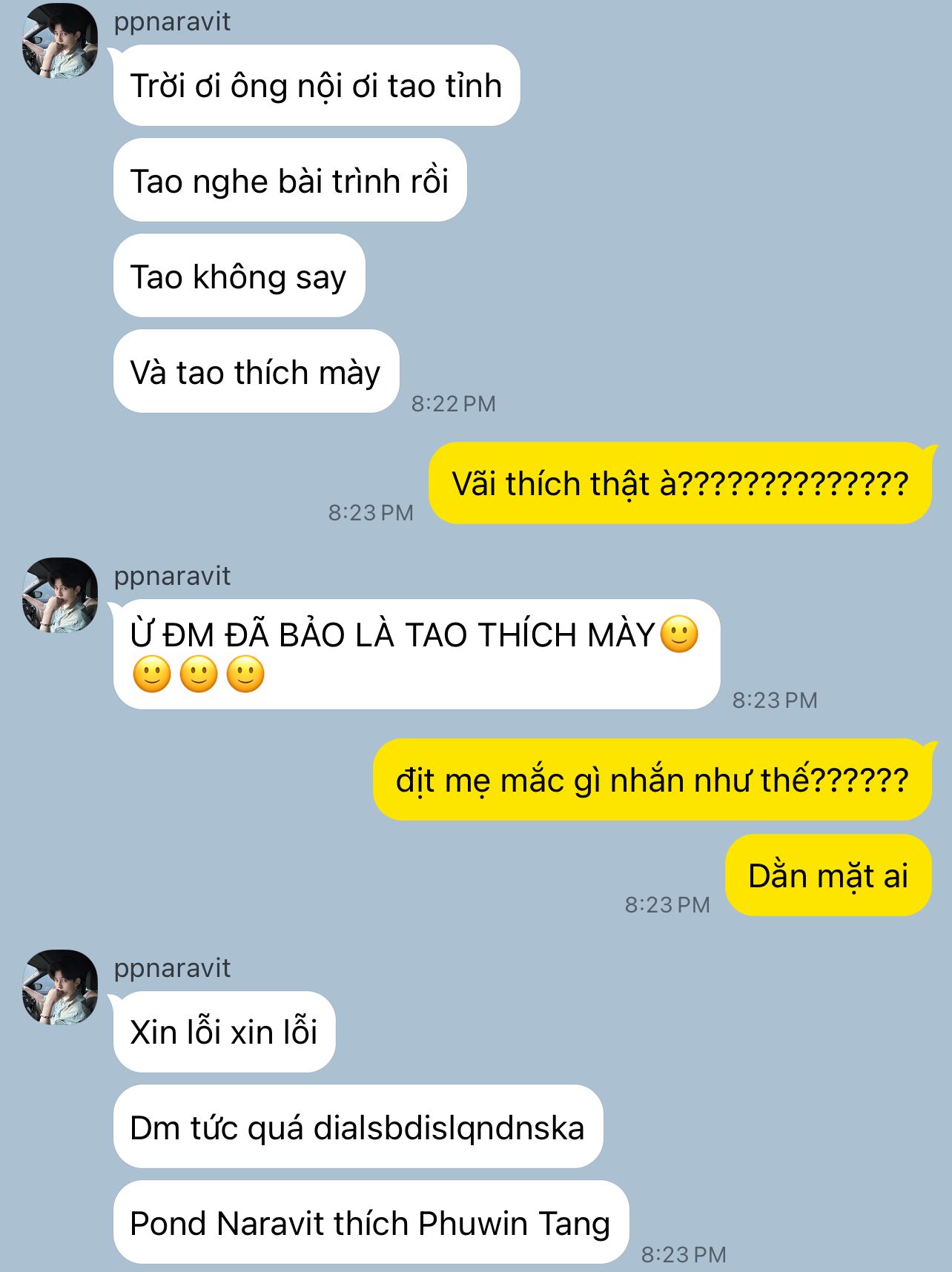View ppnaravit's profile picture beside "Xin lỗi xin lỗi"
This screenshot has width=952, height=1272.
pyautogui.click(x=60, y=987)
